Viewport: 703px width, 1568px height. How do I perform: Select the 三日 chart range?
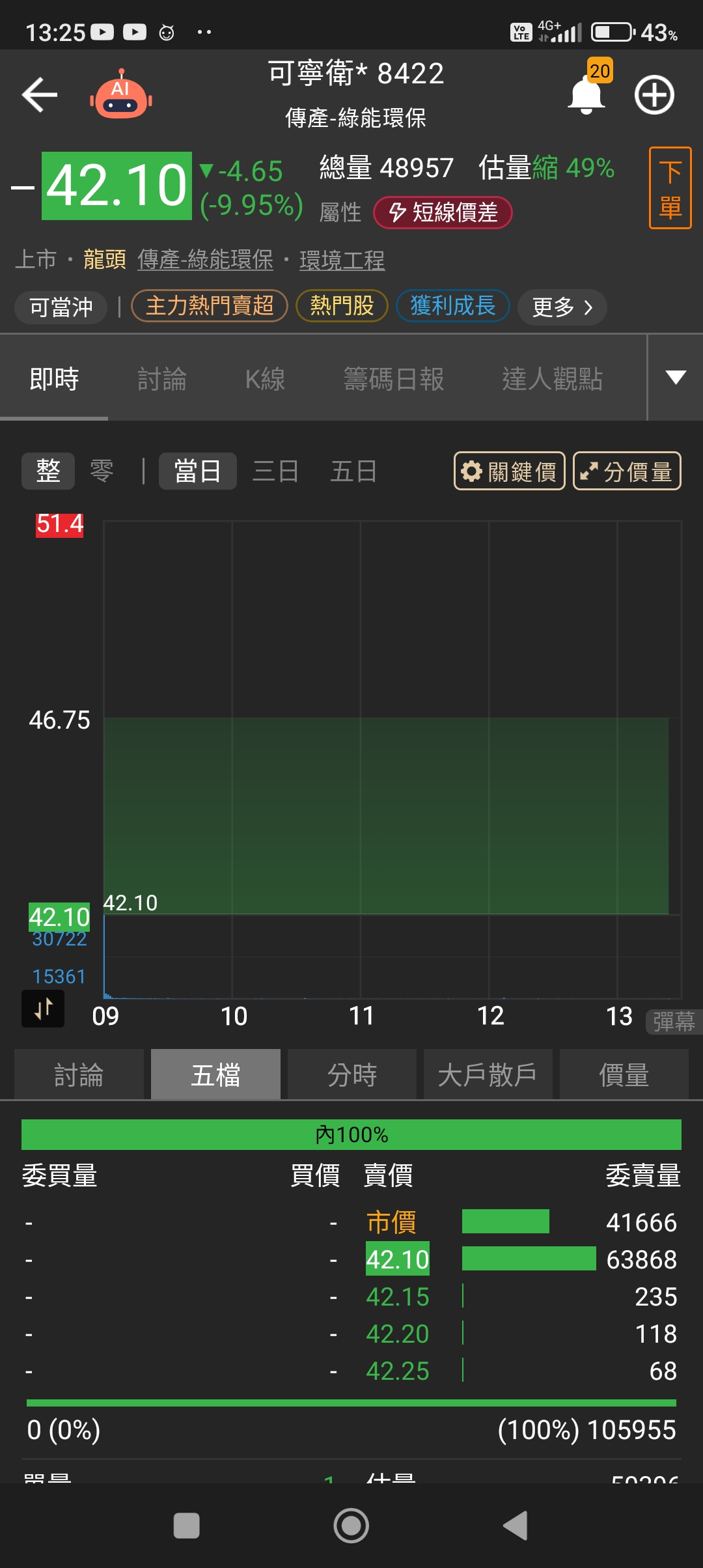coord(275,471)
